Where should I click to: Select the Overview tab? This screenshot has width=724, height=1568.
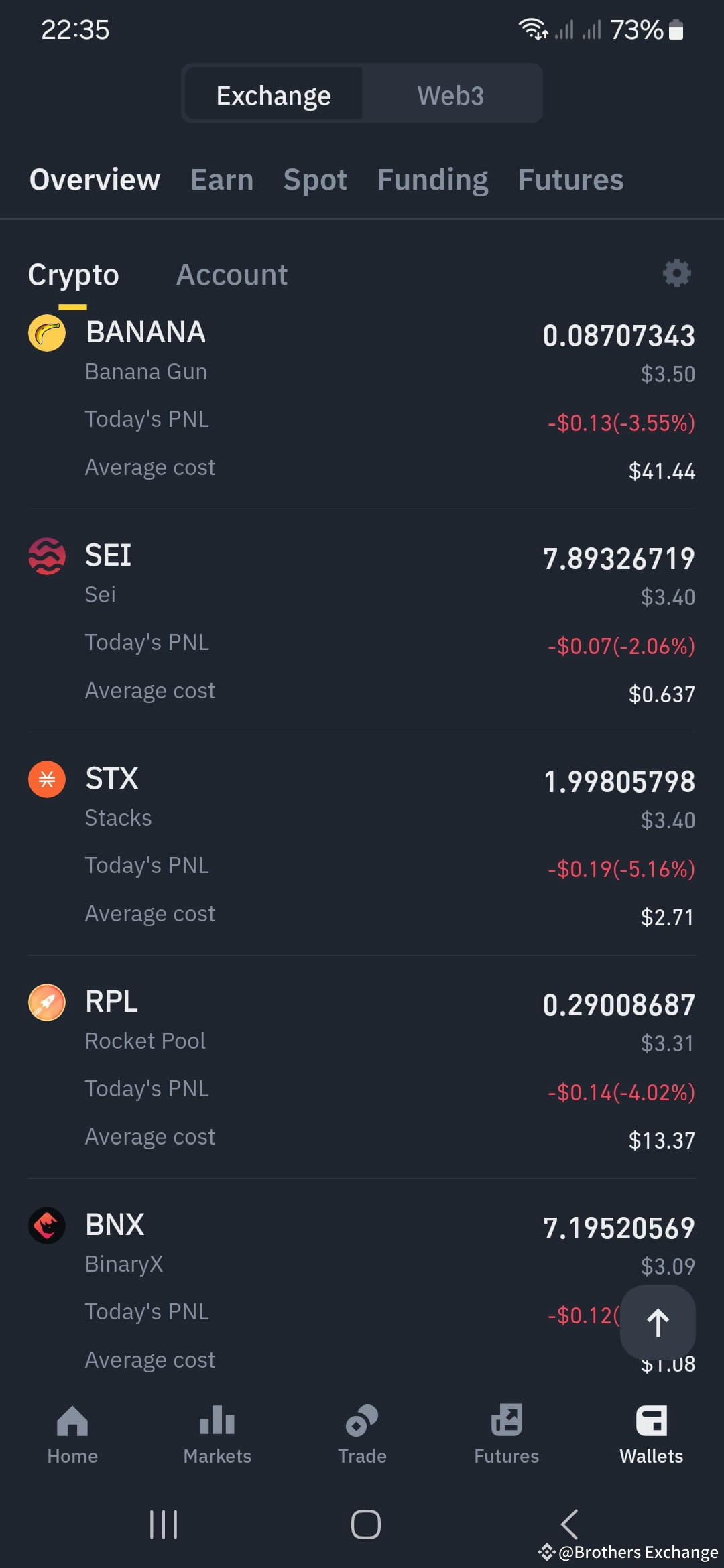click(95, 180)
